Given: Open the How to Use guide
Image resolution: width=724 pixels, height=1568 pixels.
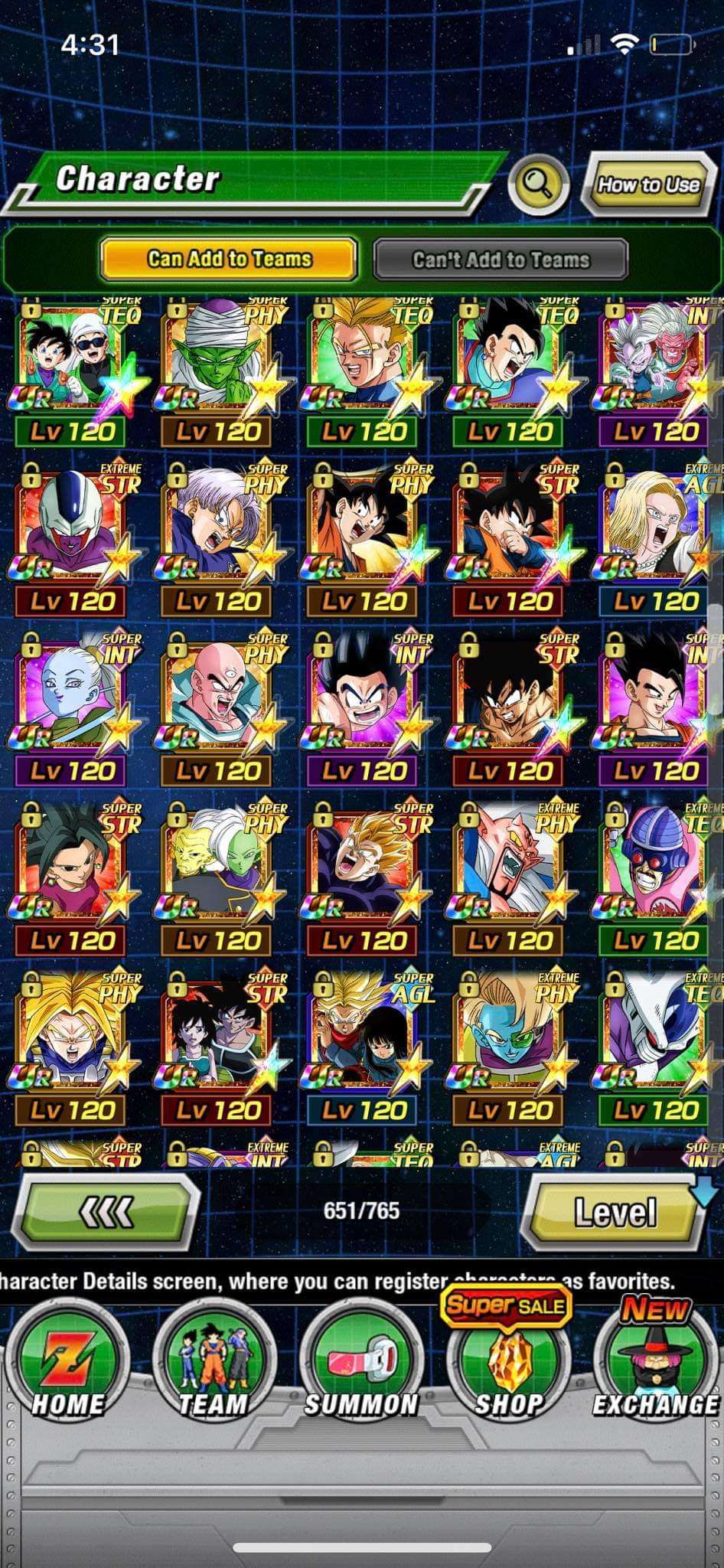Looking at the screenshot, I should pyautogui.click(x=647, y=184).
